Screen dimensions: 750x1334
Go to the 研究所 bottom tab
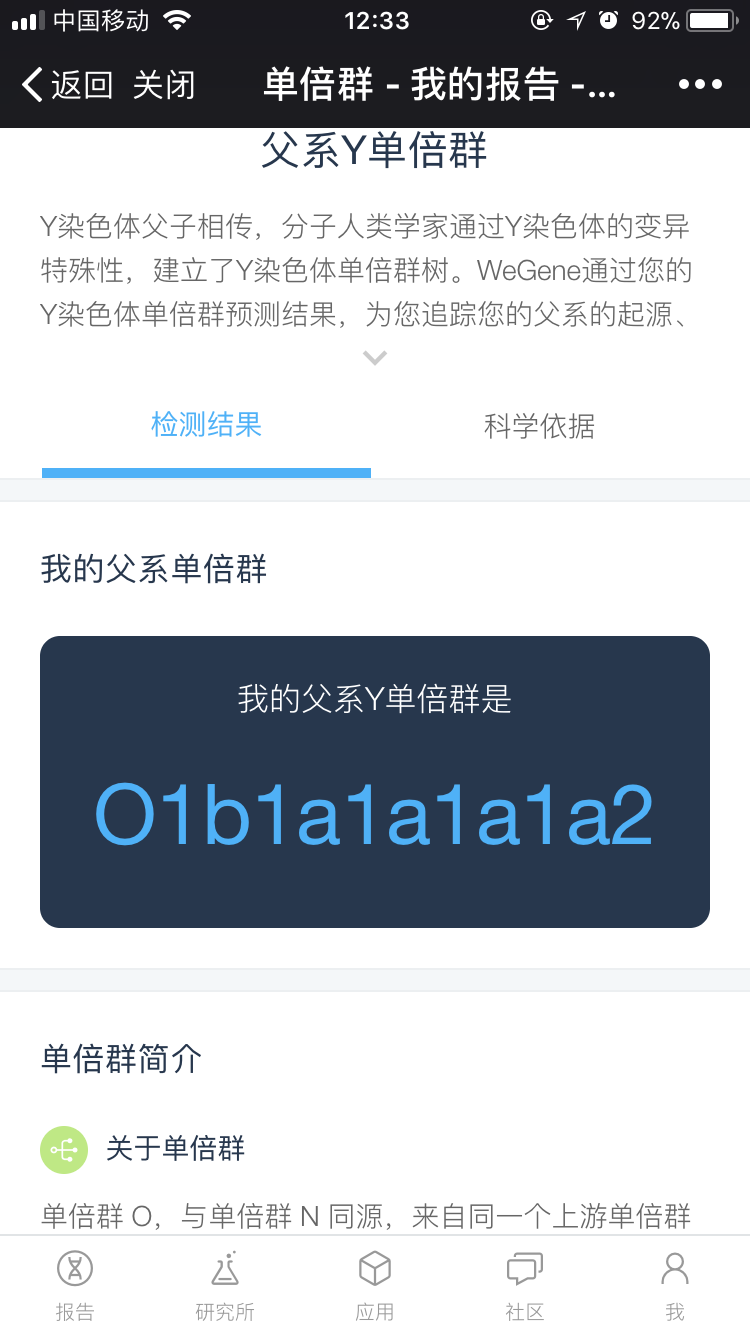[x=225, y=1286]
